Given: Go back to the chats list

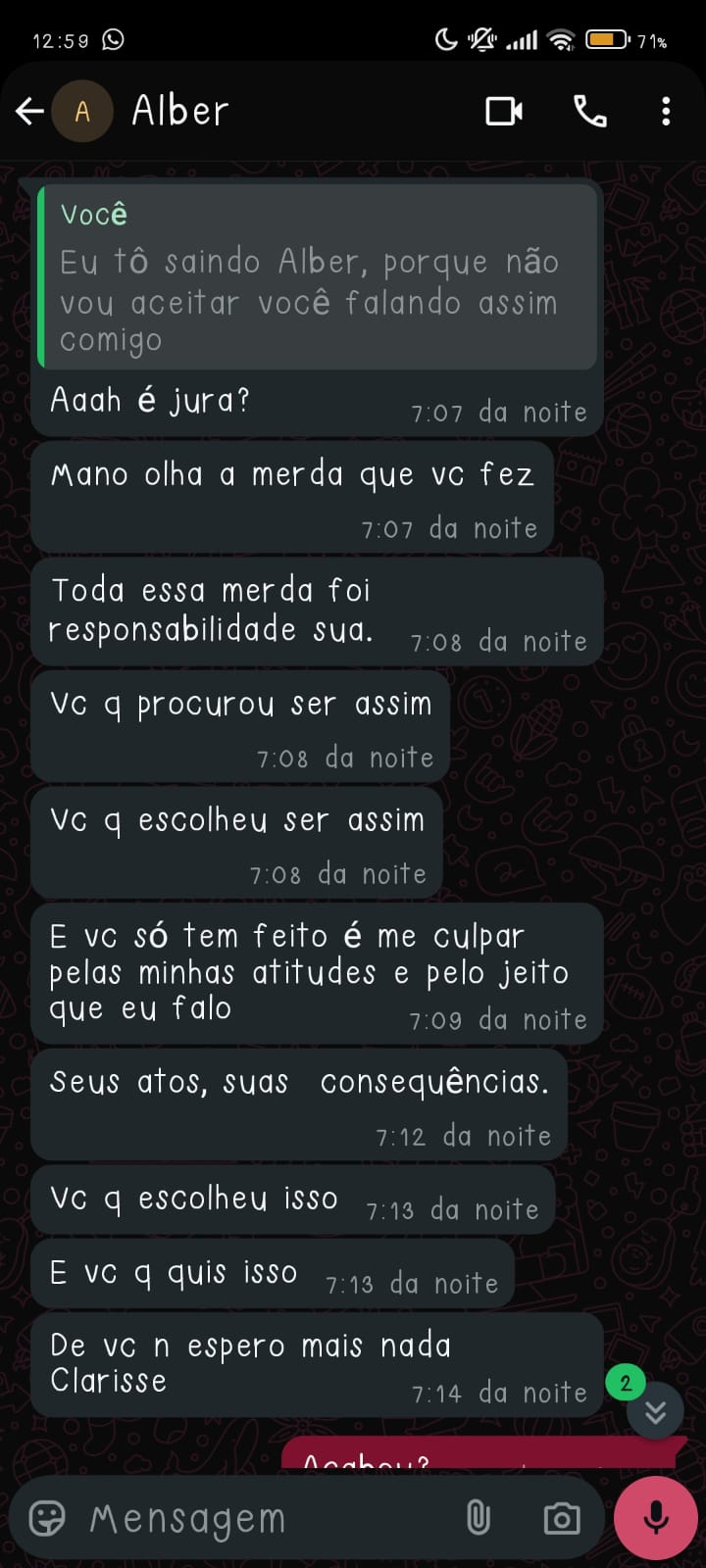Looking at the screenshot, I should click(x=29, y=111).
